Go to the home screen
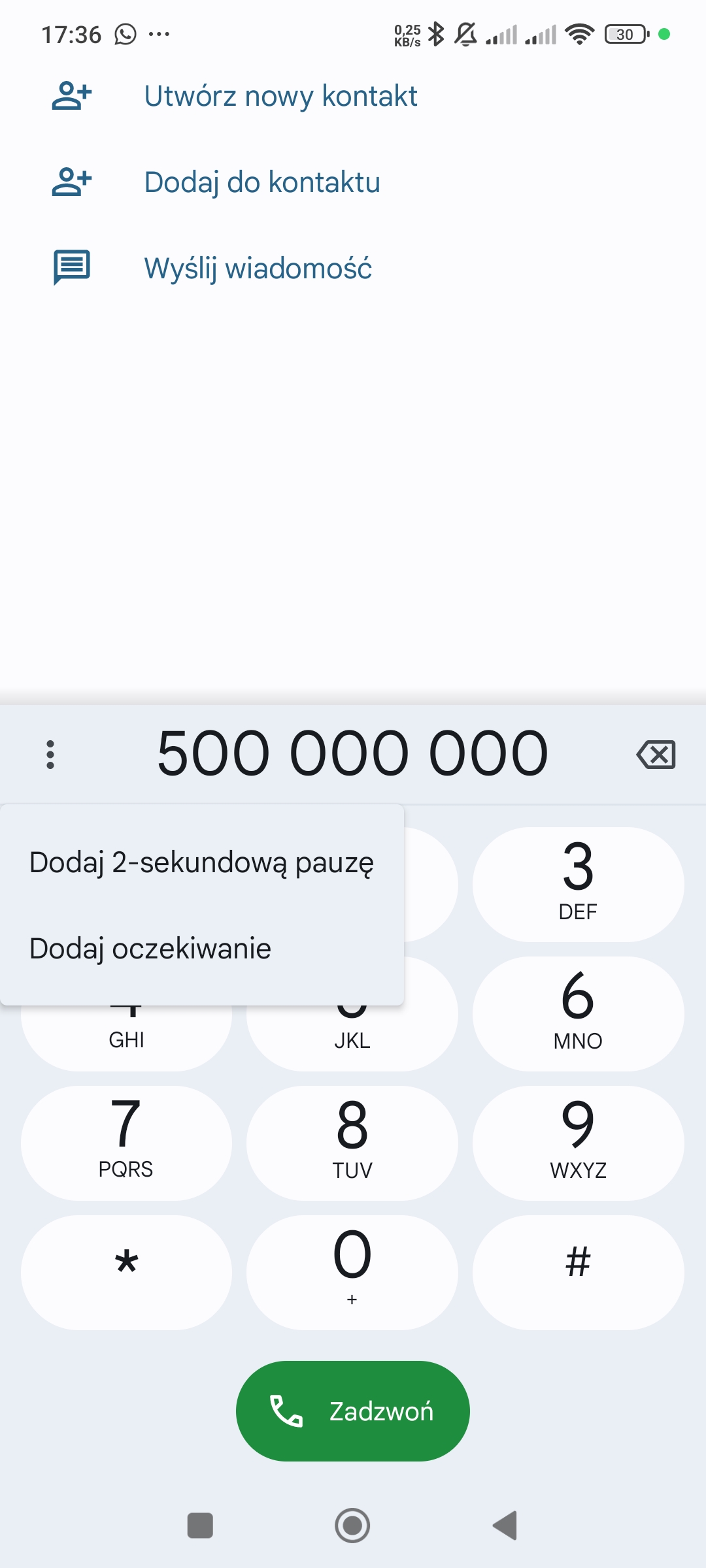This screenshot has width=706, height=1568. pos(352,1526)
